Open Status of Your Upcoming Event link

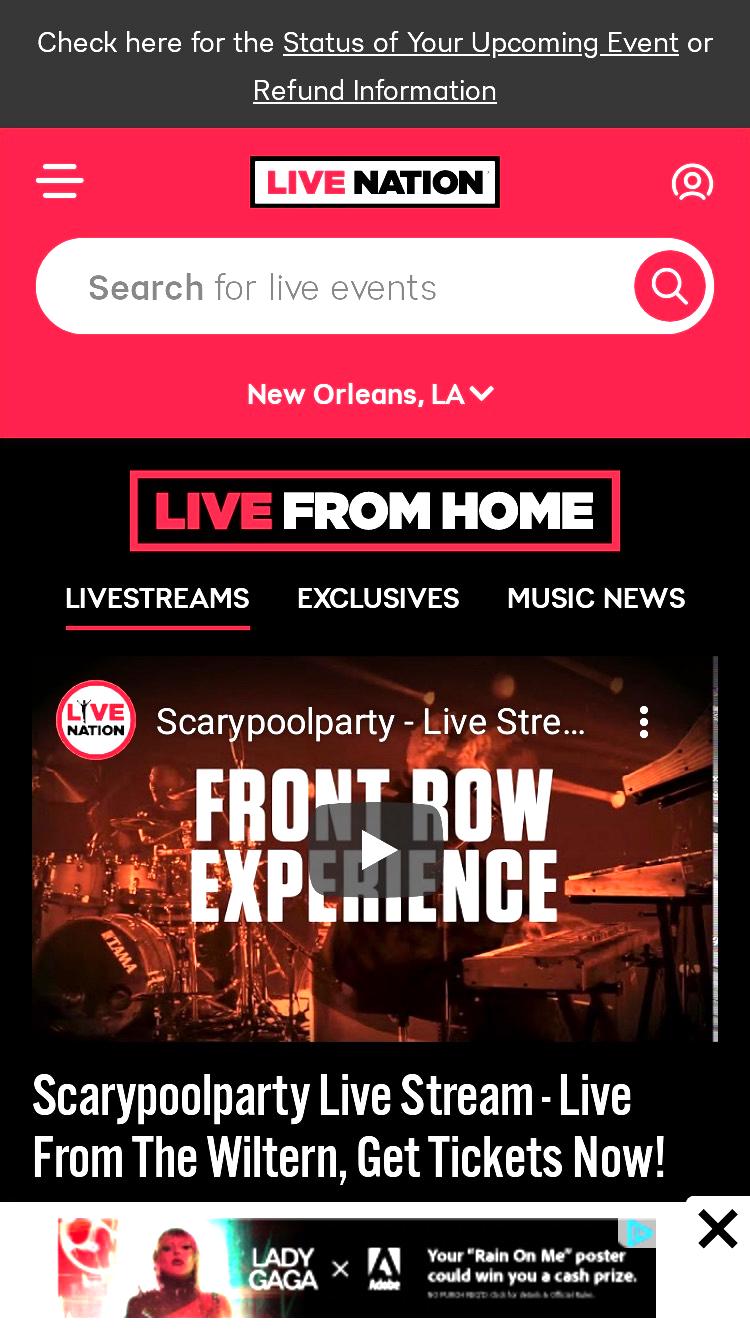(x=480, y=43)
